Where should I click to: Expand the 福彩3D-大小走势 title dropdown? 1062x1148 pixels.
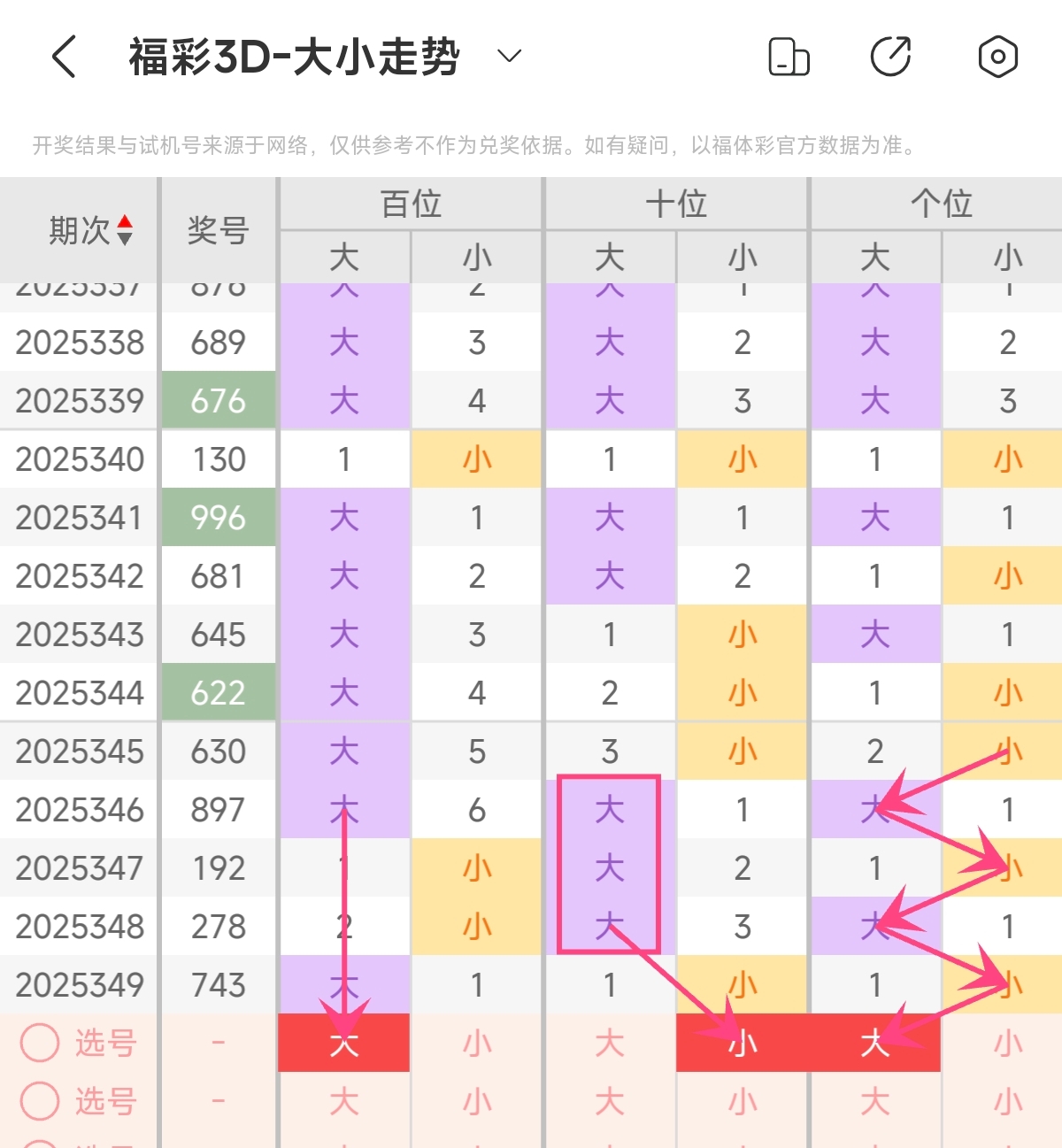(509, 57)
